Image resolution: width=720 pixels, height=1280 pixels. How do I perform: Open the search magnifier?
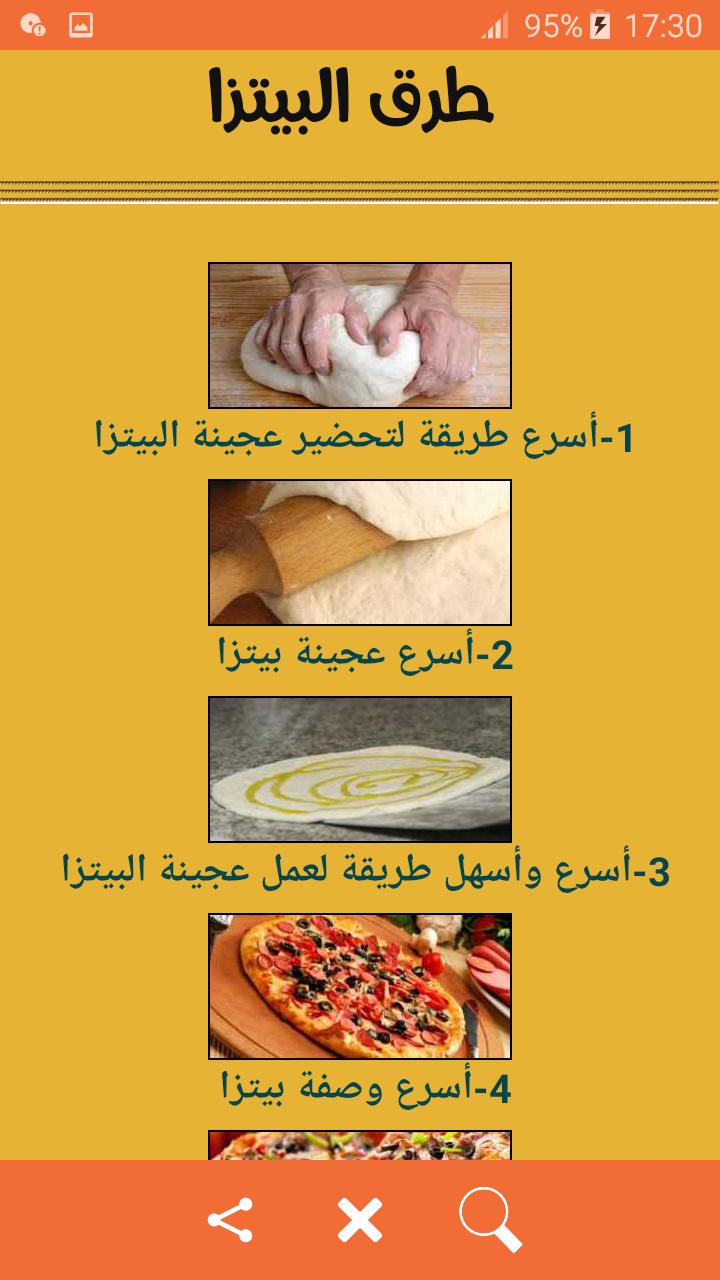(490, 1221)
